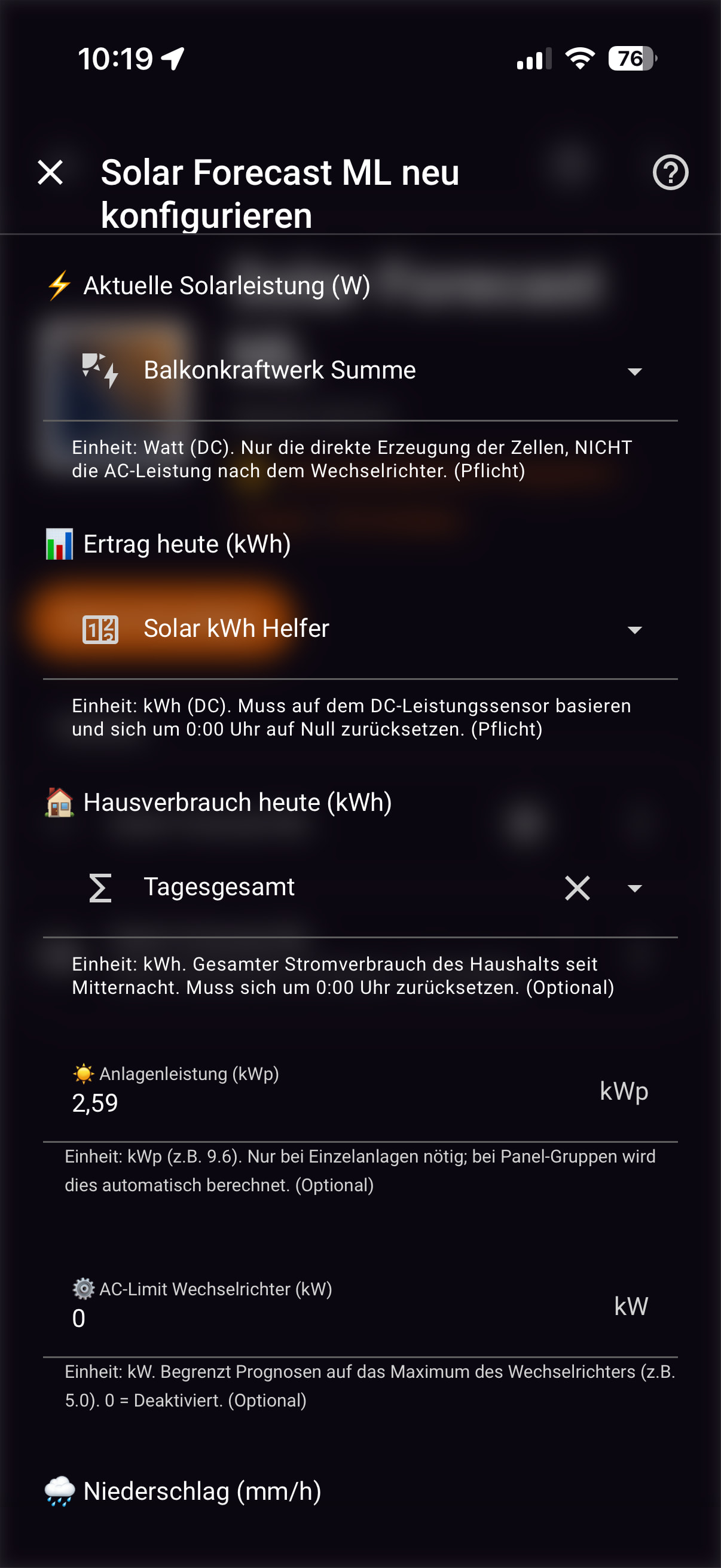The image size is (721, 1568).
Task: Edit the AC-Limit Wechselrichter (kW) field
Action: tap(360, 1307)
